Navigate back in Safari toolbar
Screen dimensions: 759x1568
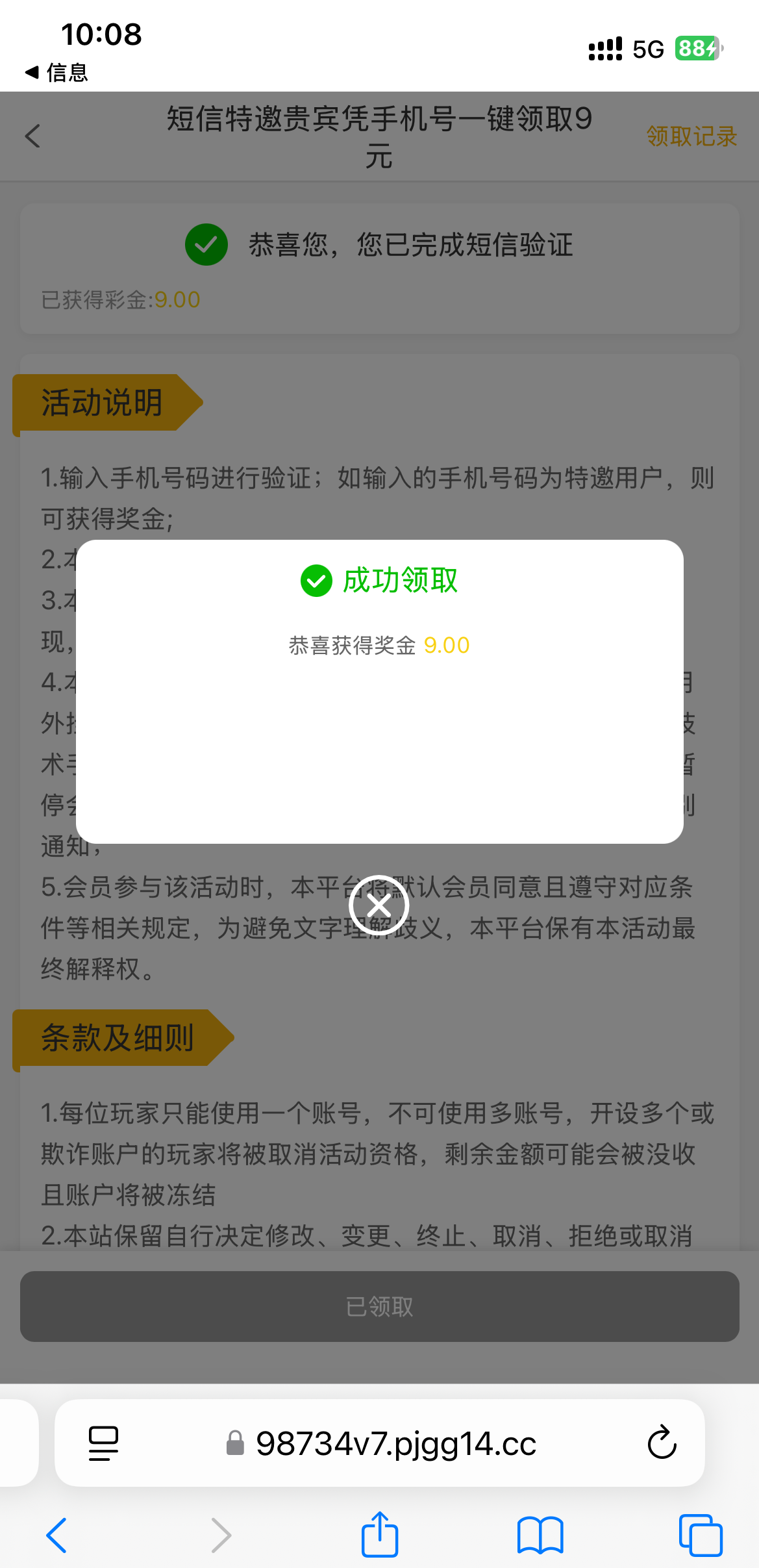56,1536
